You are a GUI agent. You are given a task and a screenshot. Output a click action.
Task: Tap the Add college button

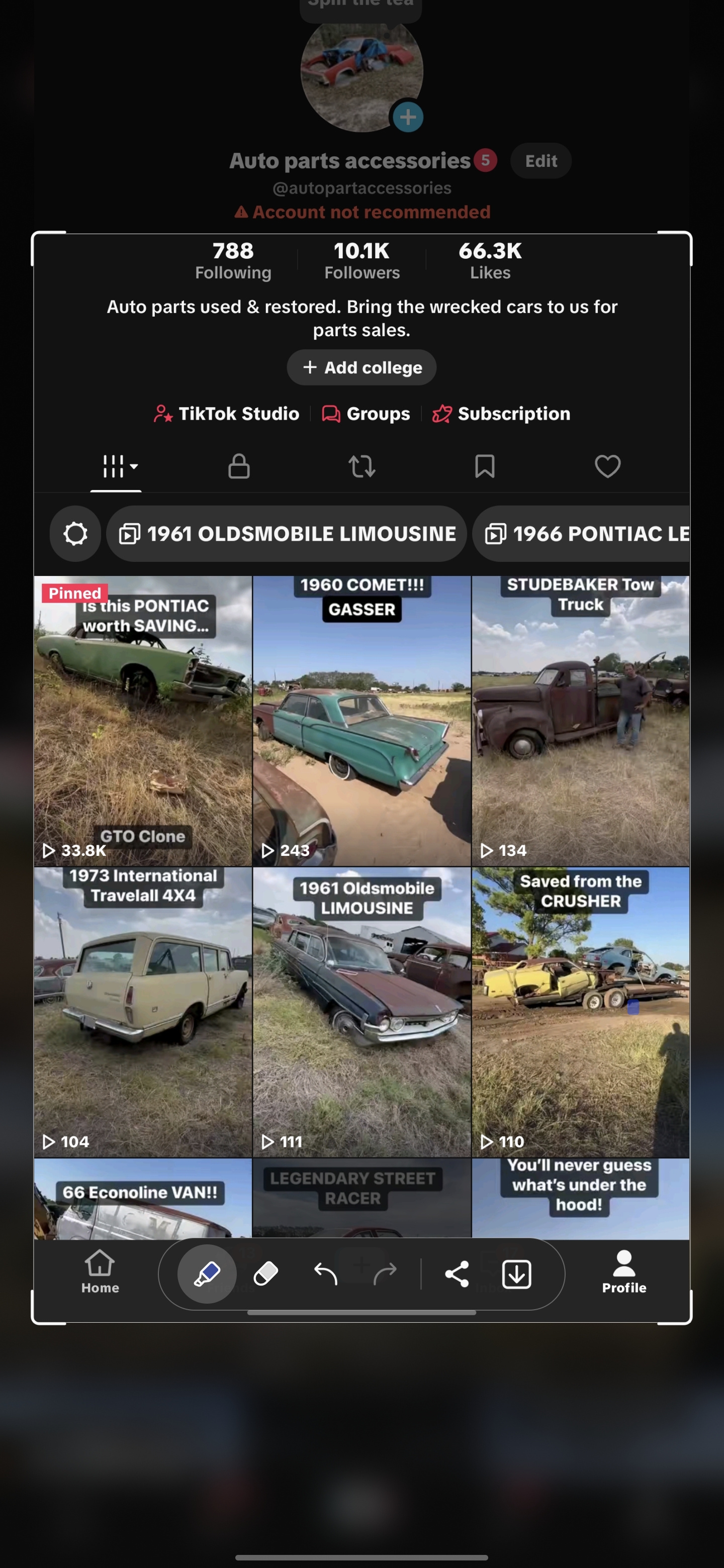pyautogui.click(x=361, y=368)
